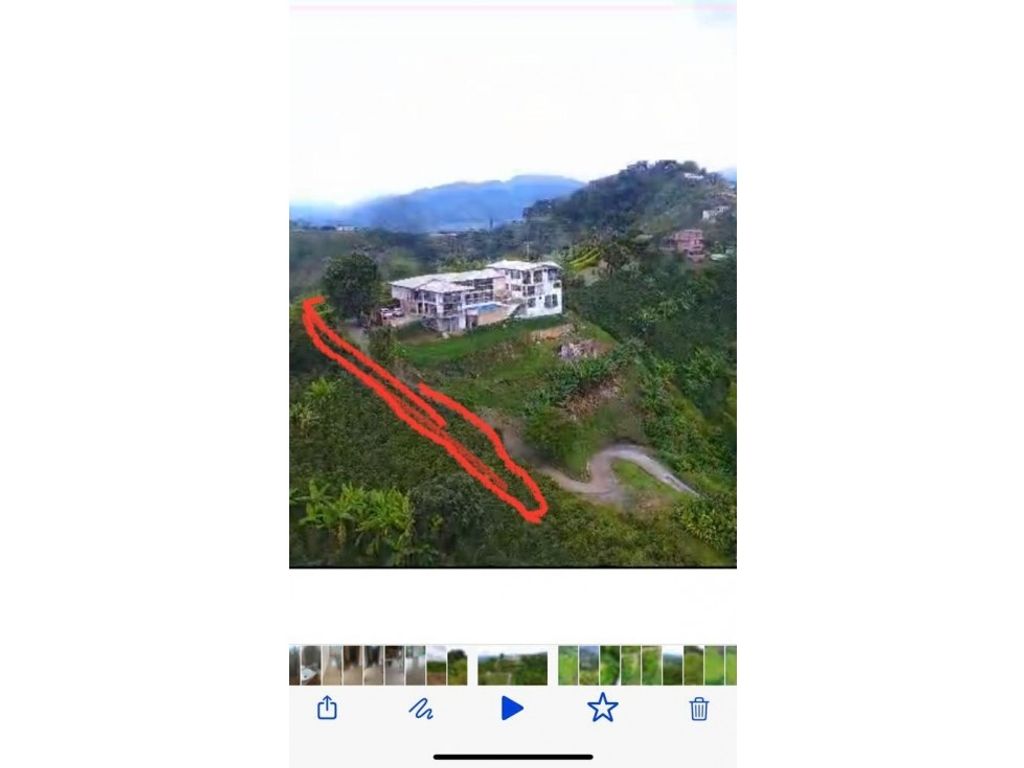Delete this video with the trash icon
Viewport: 1024px width, 768px height.
[x=699, y=709]
